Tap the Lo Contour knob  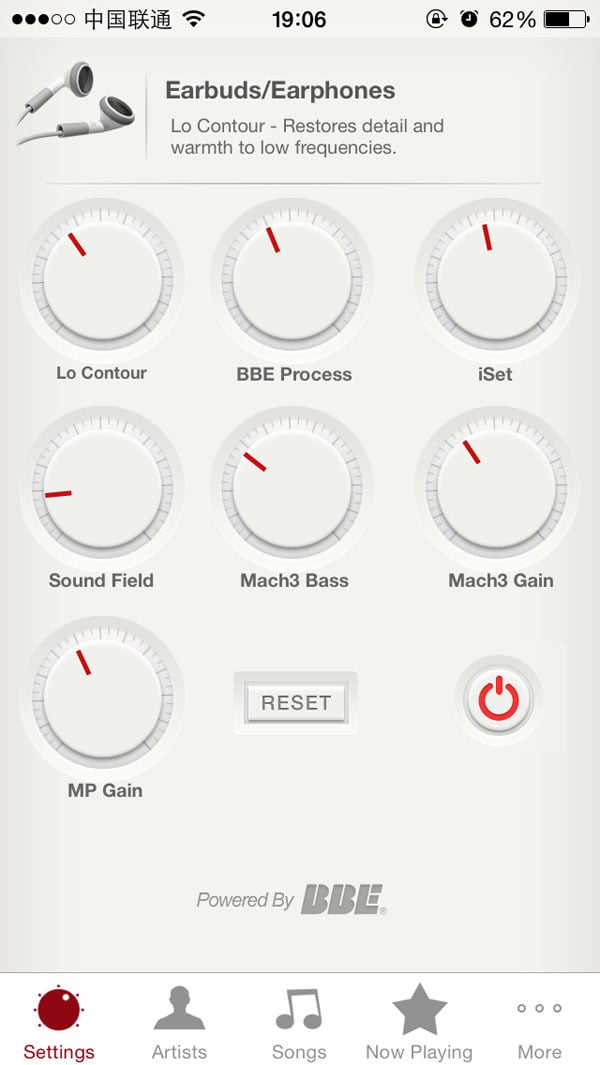pyautogui.click(x=101, y=280)
